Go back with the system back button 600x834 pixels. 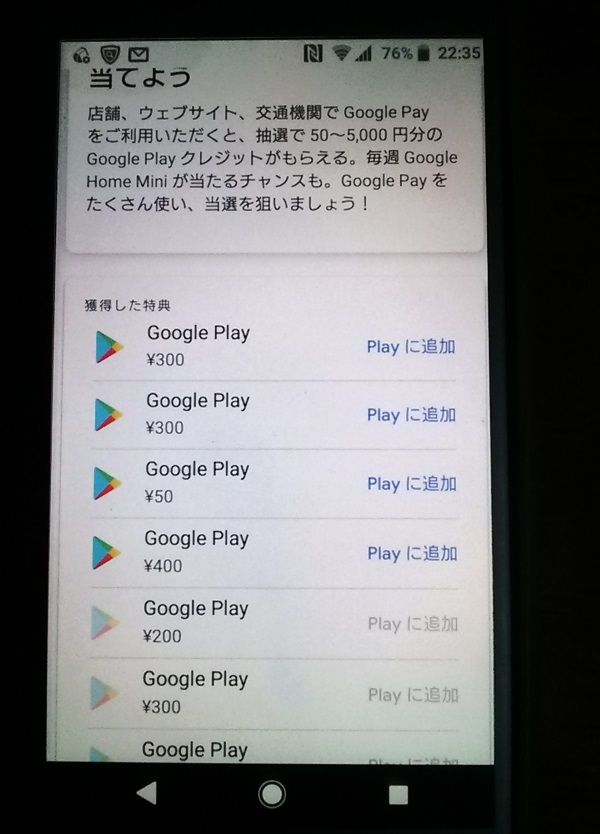146,794
